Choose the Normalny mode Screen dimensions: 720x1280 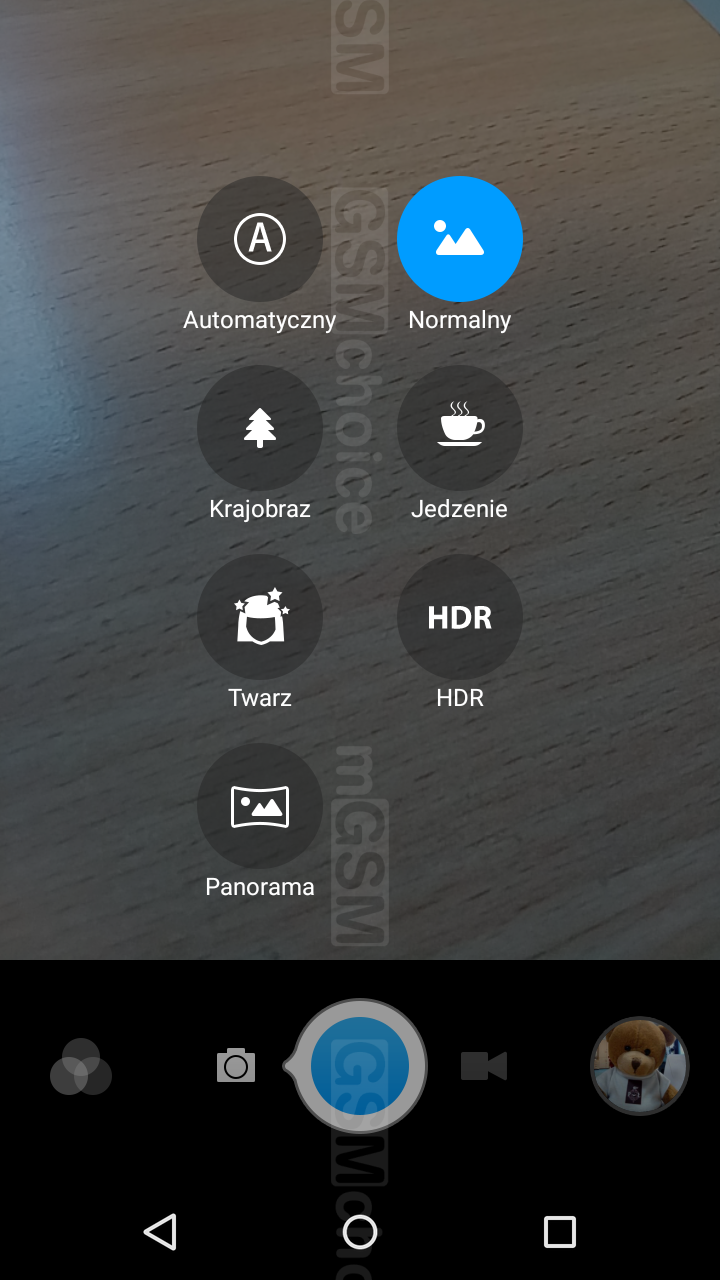click(460, 239)
